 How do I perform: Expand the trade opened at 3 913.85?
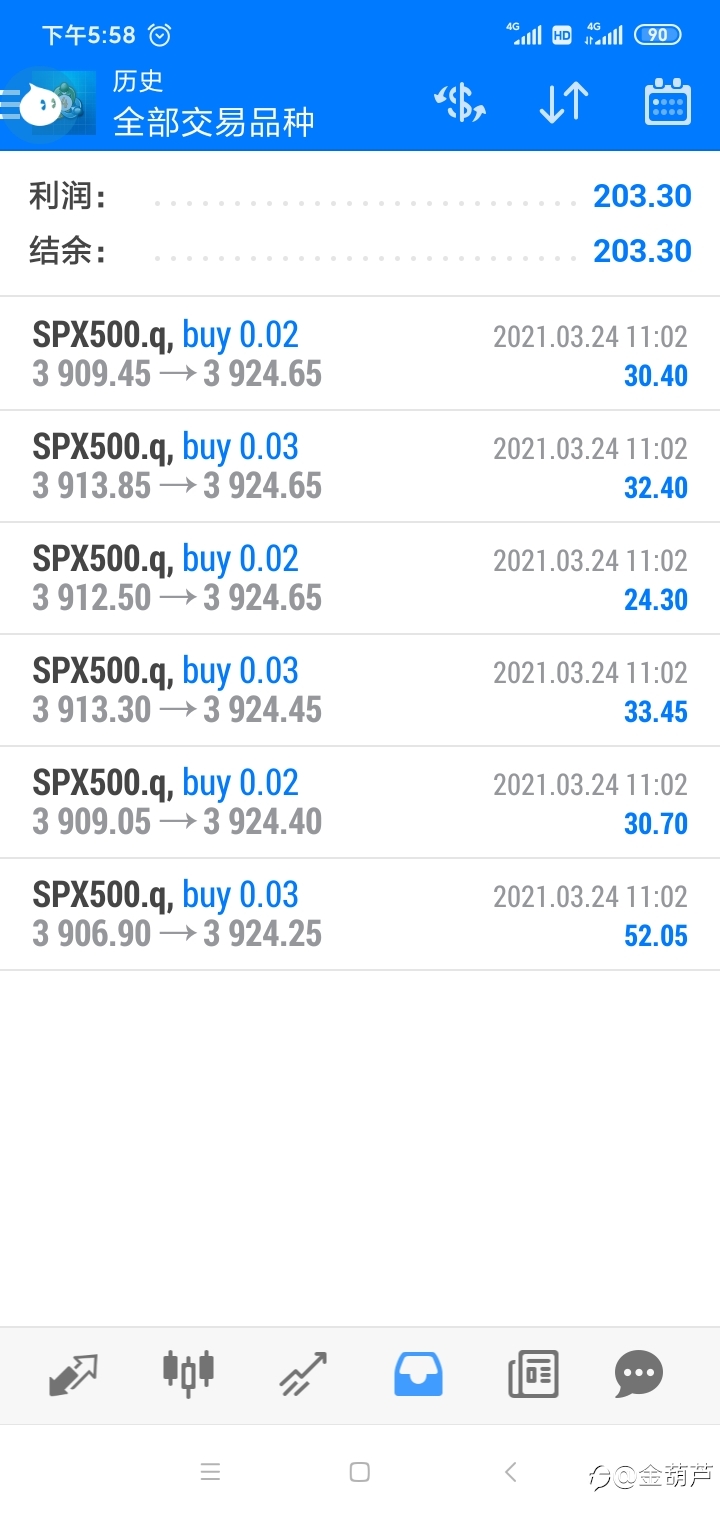[360, 466]
